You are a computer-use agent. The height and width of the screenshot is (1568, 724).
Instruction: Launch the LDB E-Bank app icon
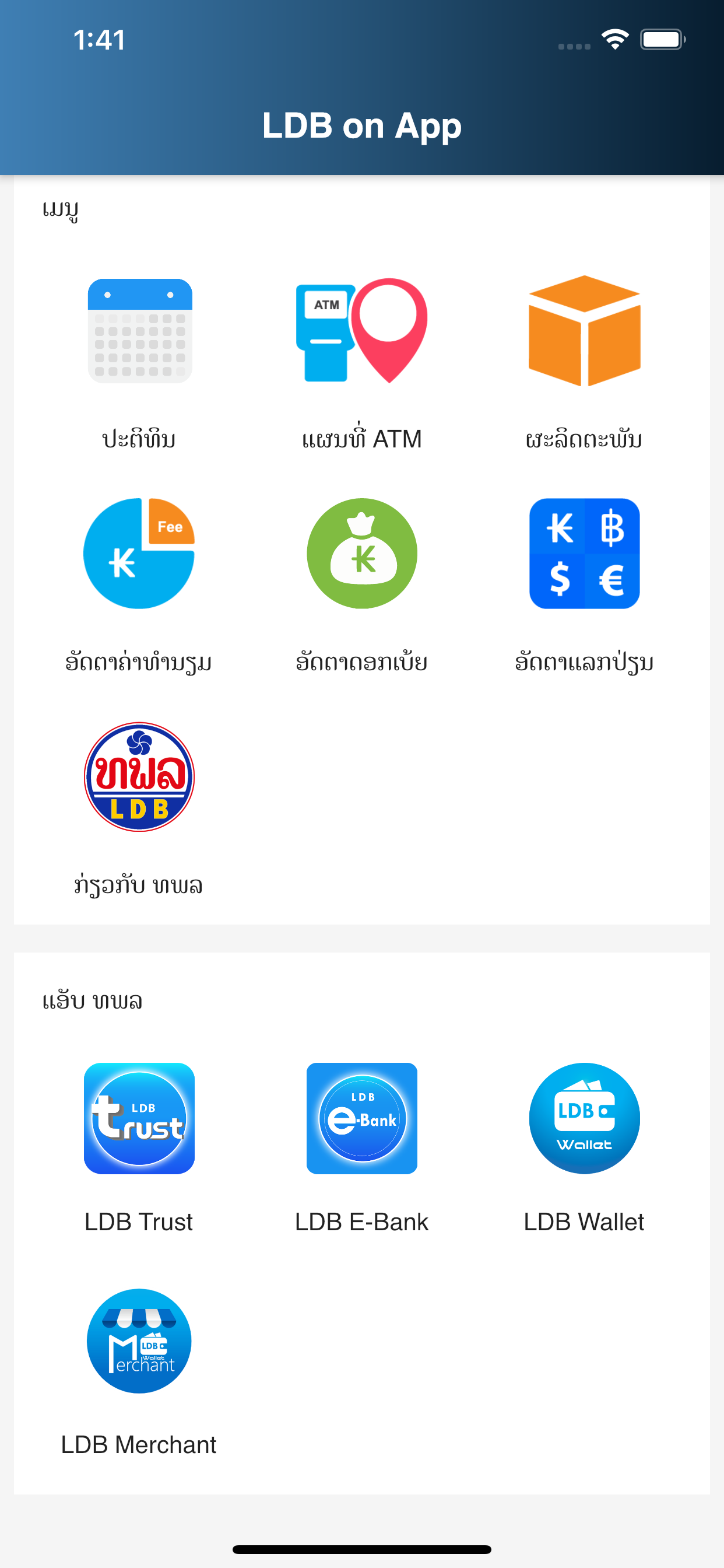tap(361, 1118)
